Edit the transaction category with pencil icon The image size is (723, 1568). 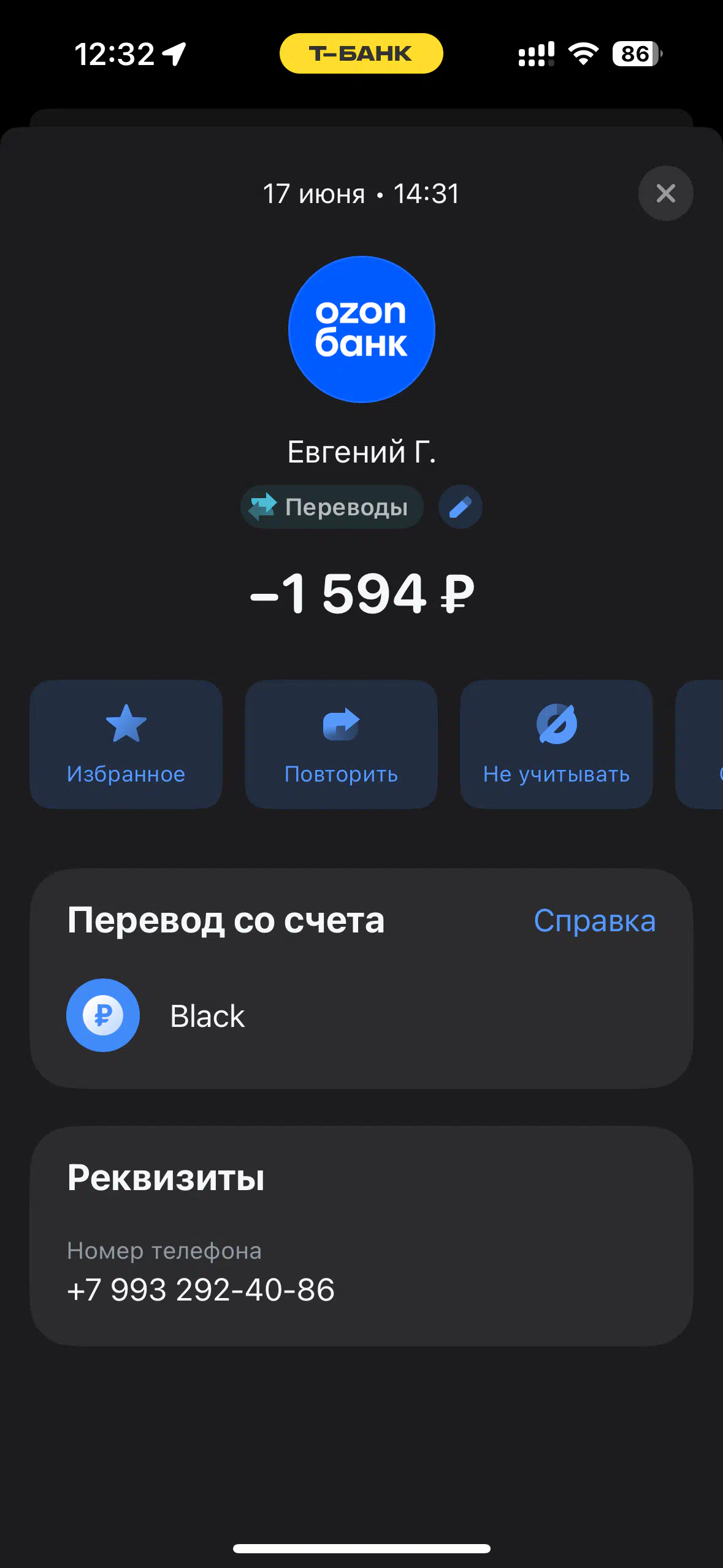pos(460,507)
